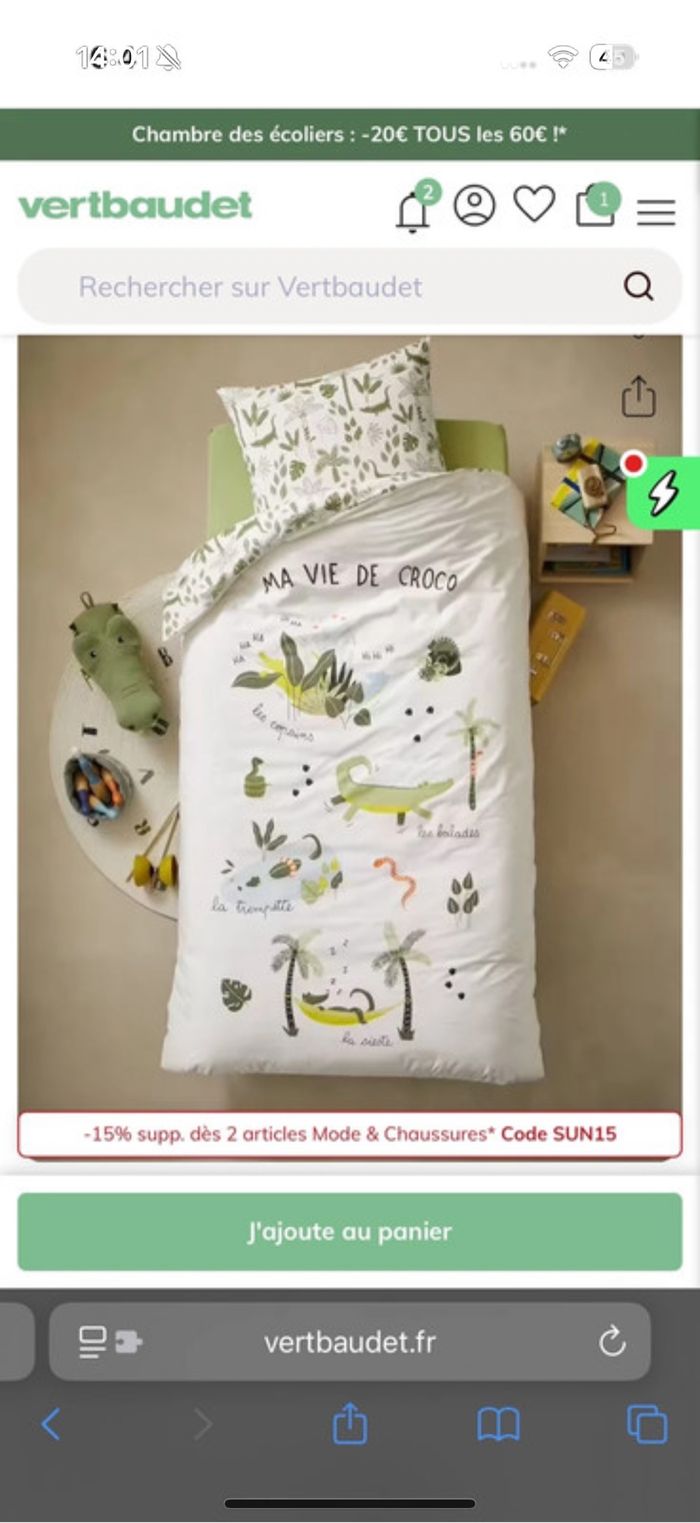Open the user account icon
The width and height of the screenshot is (700, 1523).
click(x=474, y=205)
